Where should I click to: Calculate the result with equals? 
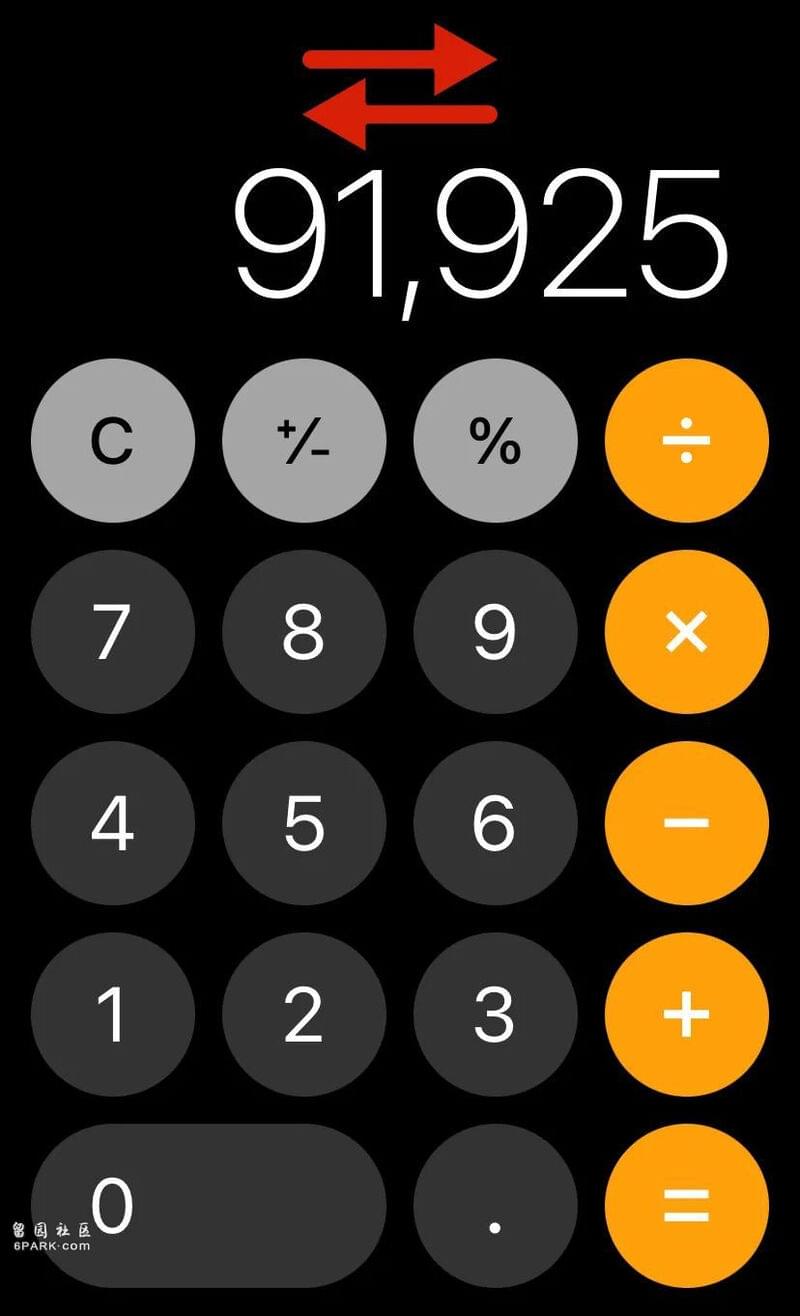(x=687, y=1206)
